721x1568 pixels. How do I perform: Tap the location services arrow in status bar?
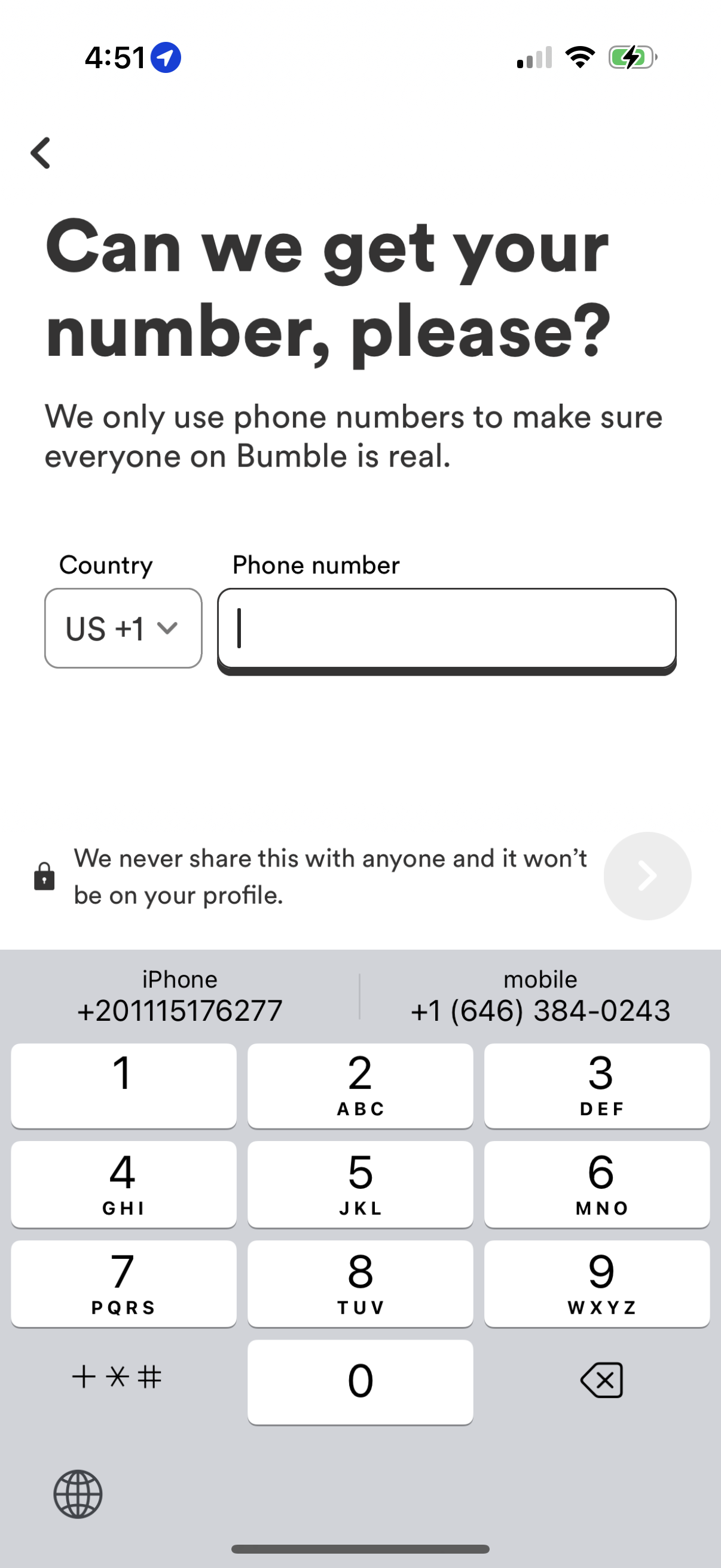(x=166, y=57)
